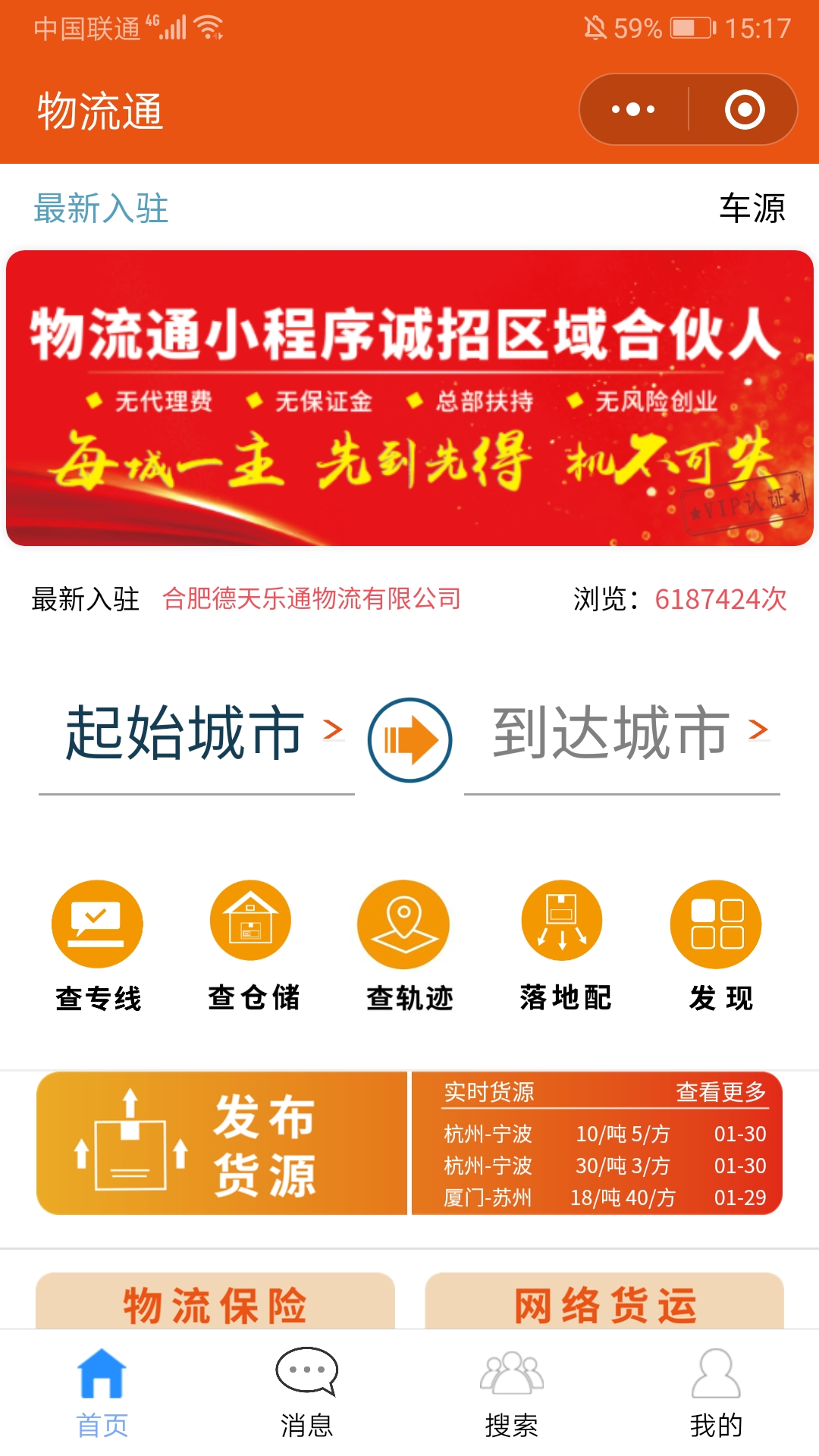Open 查仓储 warehouse lookup
The height and width of the screenshot is (1456, 819).
(253, 945)
